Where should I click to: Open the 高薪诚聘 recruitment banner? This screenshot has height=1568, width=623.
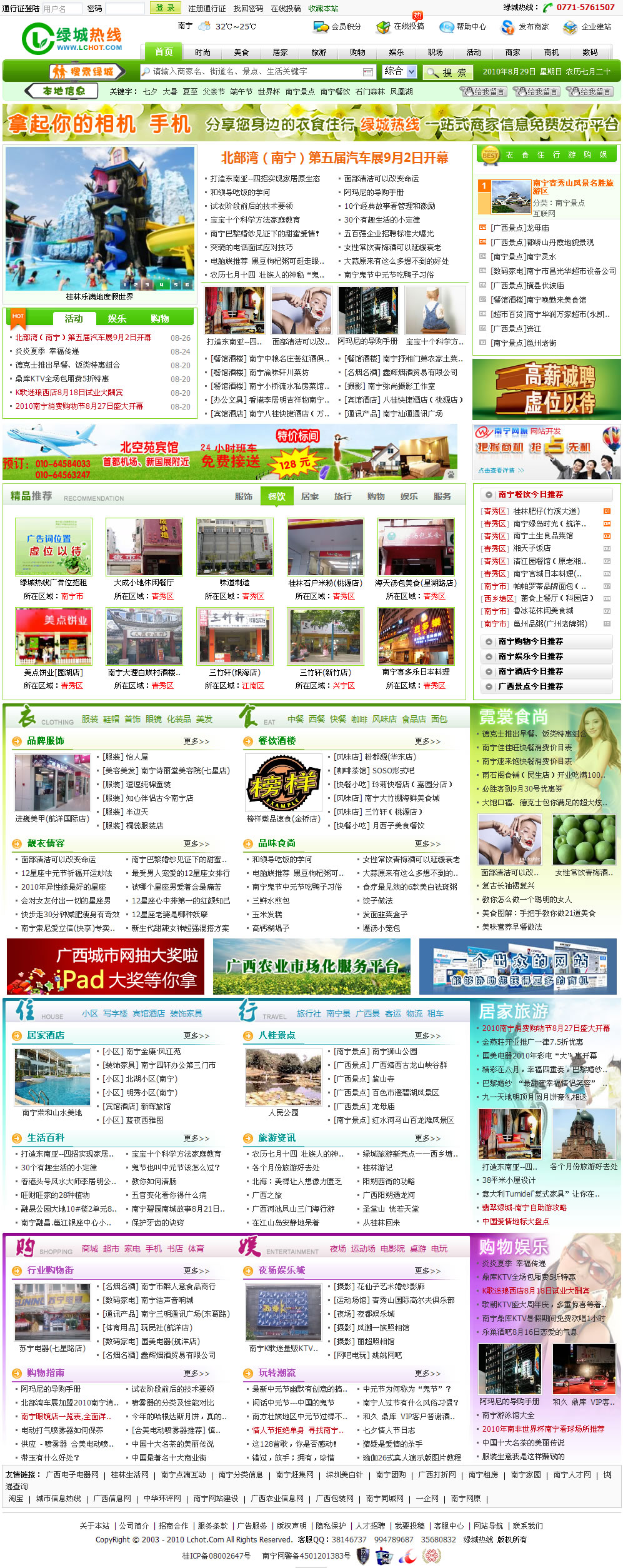[546, 390]
